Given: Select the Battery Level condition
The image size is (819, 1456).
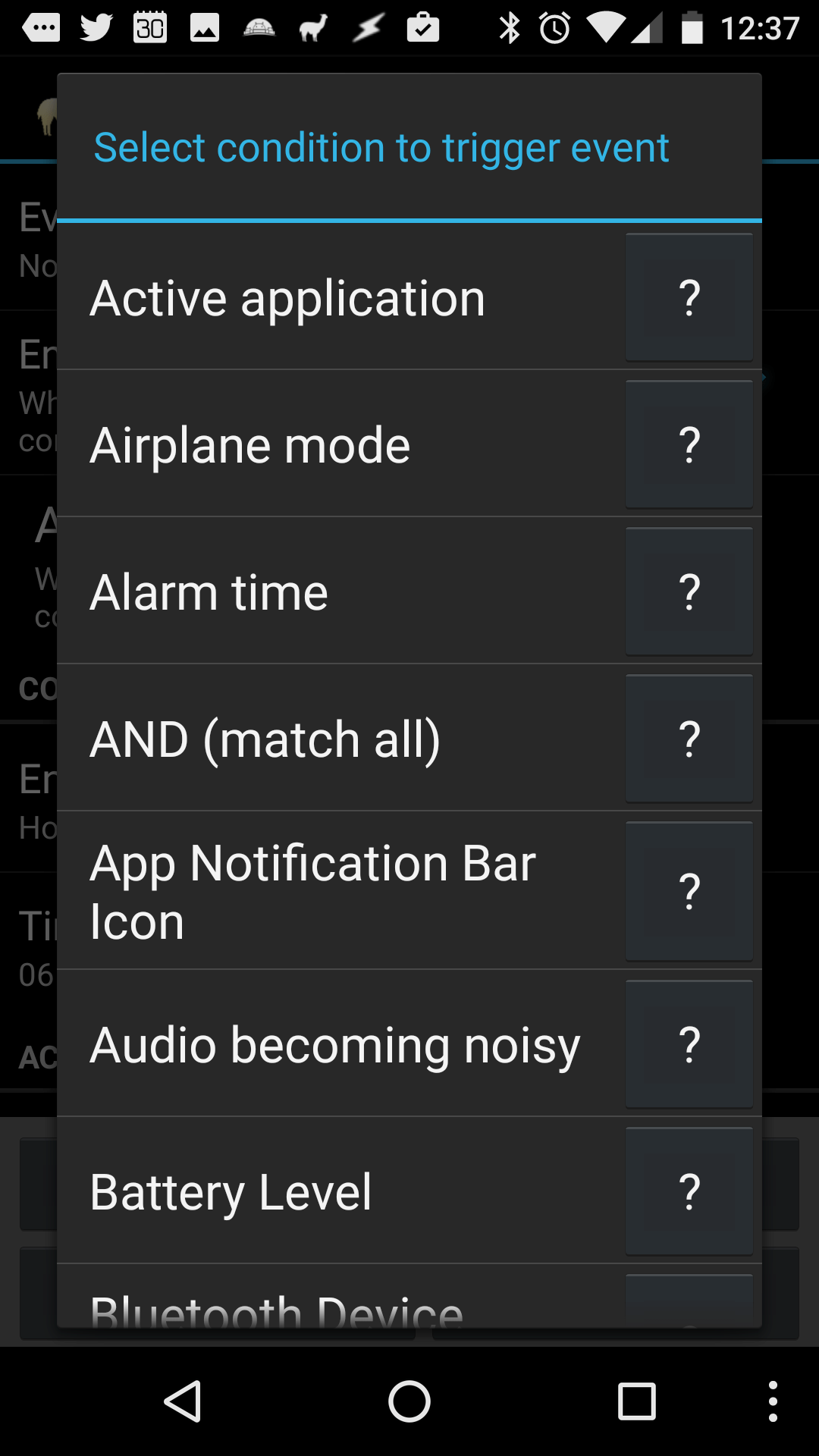Looking at the screenshot, I should [x=341, y=1191].
